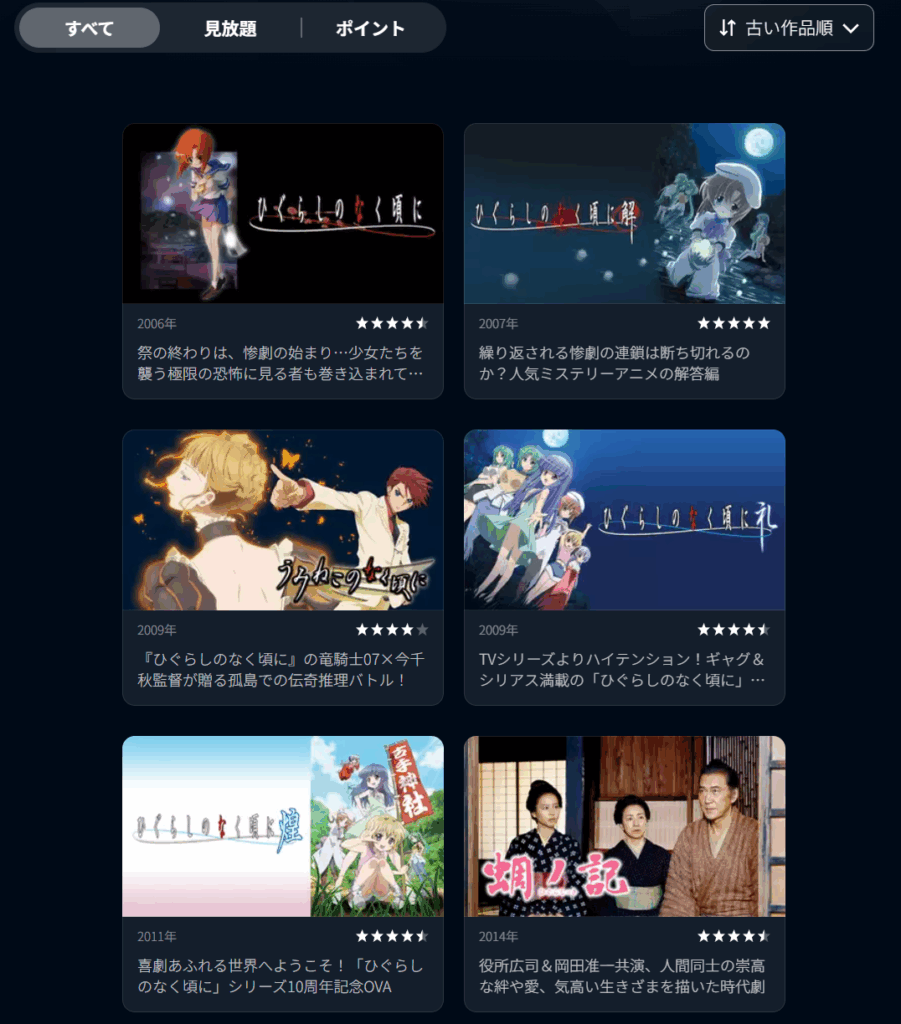Open the 古い作品順 sort dropdown
901x1024 pixels.
tap(788, 28)
